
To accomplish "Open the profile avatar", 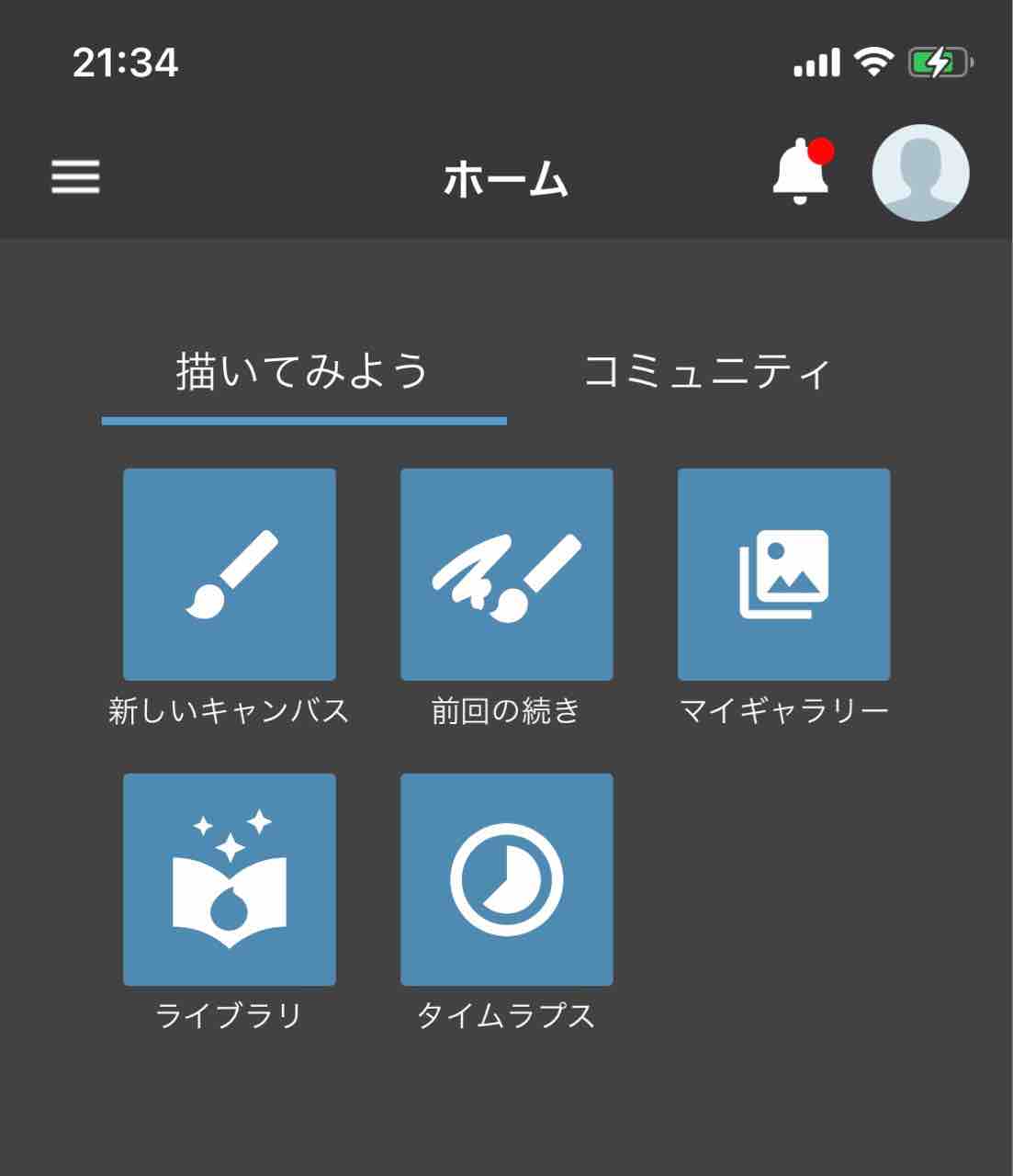I will [920, 173].
